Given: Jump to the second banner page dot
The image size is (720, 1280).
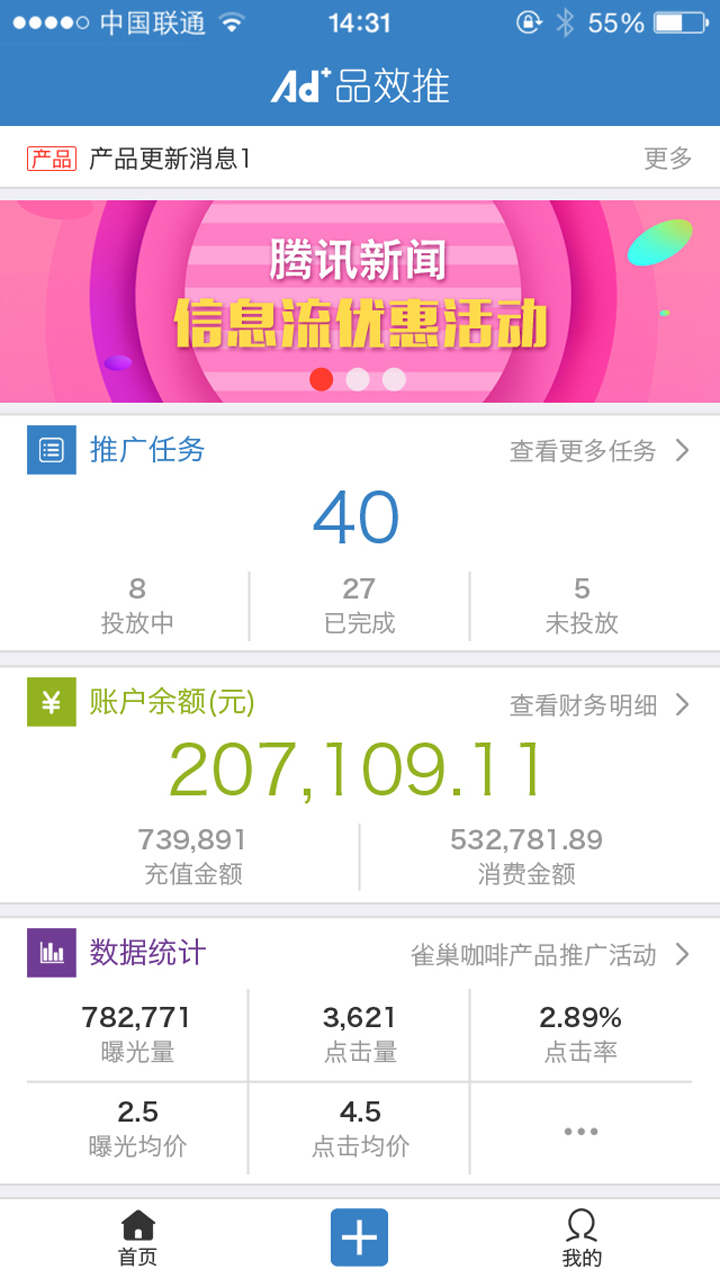Looking at the screenshot, I should [x=358, y=380].
